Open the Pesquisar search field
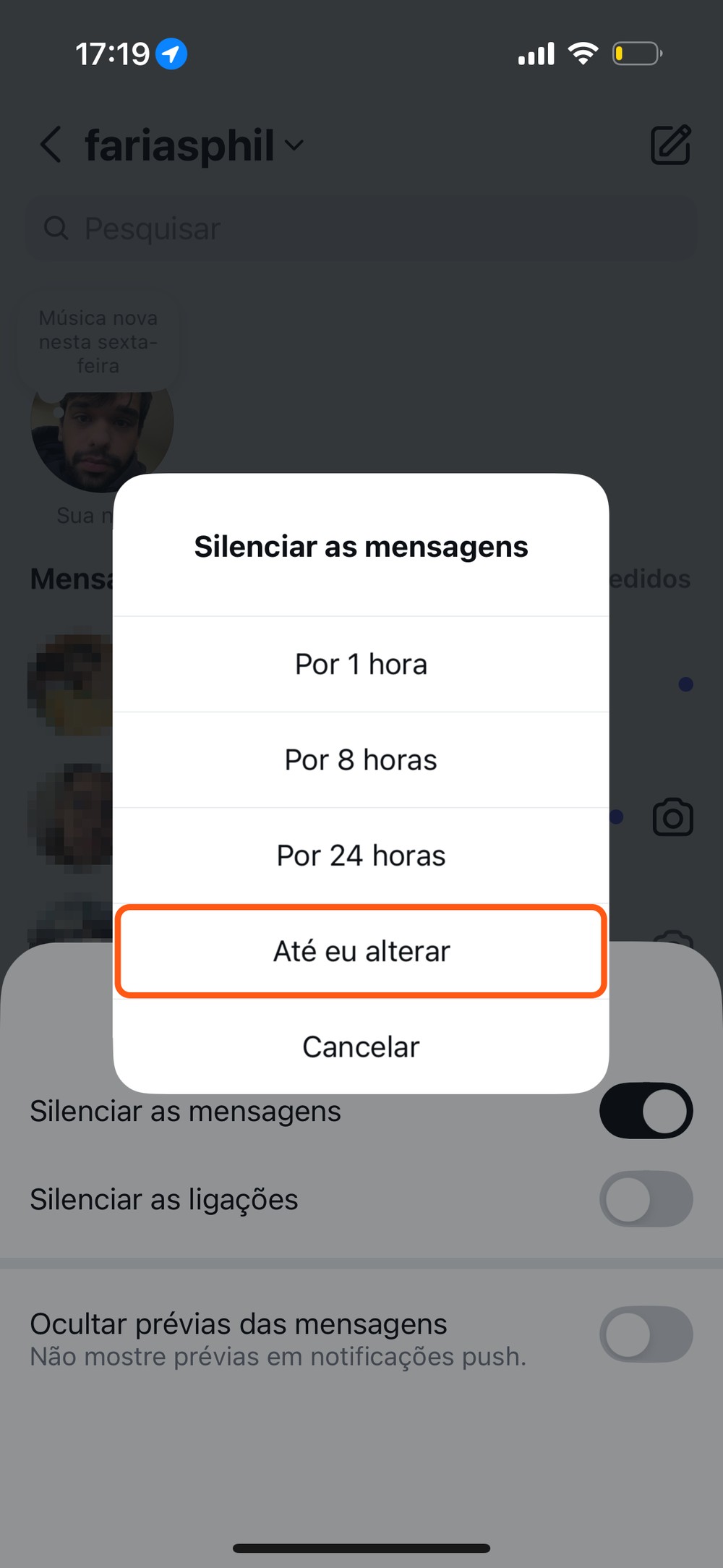This screenshot has width=723, height=1568. click(x=361, y=229)
